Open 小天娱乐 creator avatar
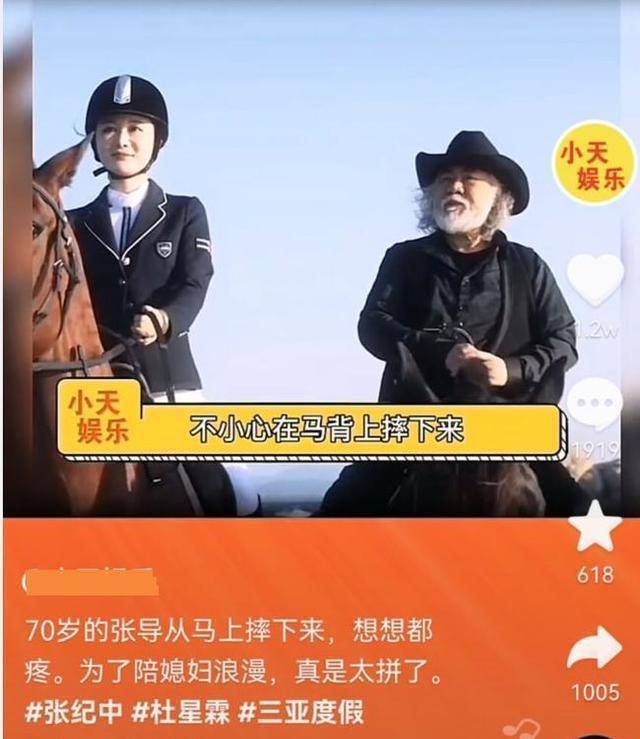Image resolution: width=640 pixels, height=739 pixels. click(x=595, y=163)
